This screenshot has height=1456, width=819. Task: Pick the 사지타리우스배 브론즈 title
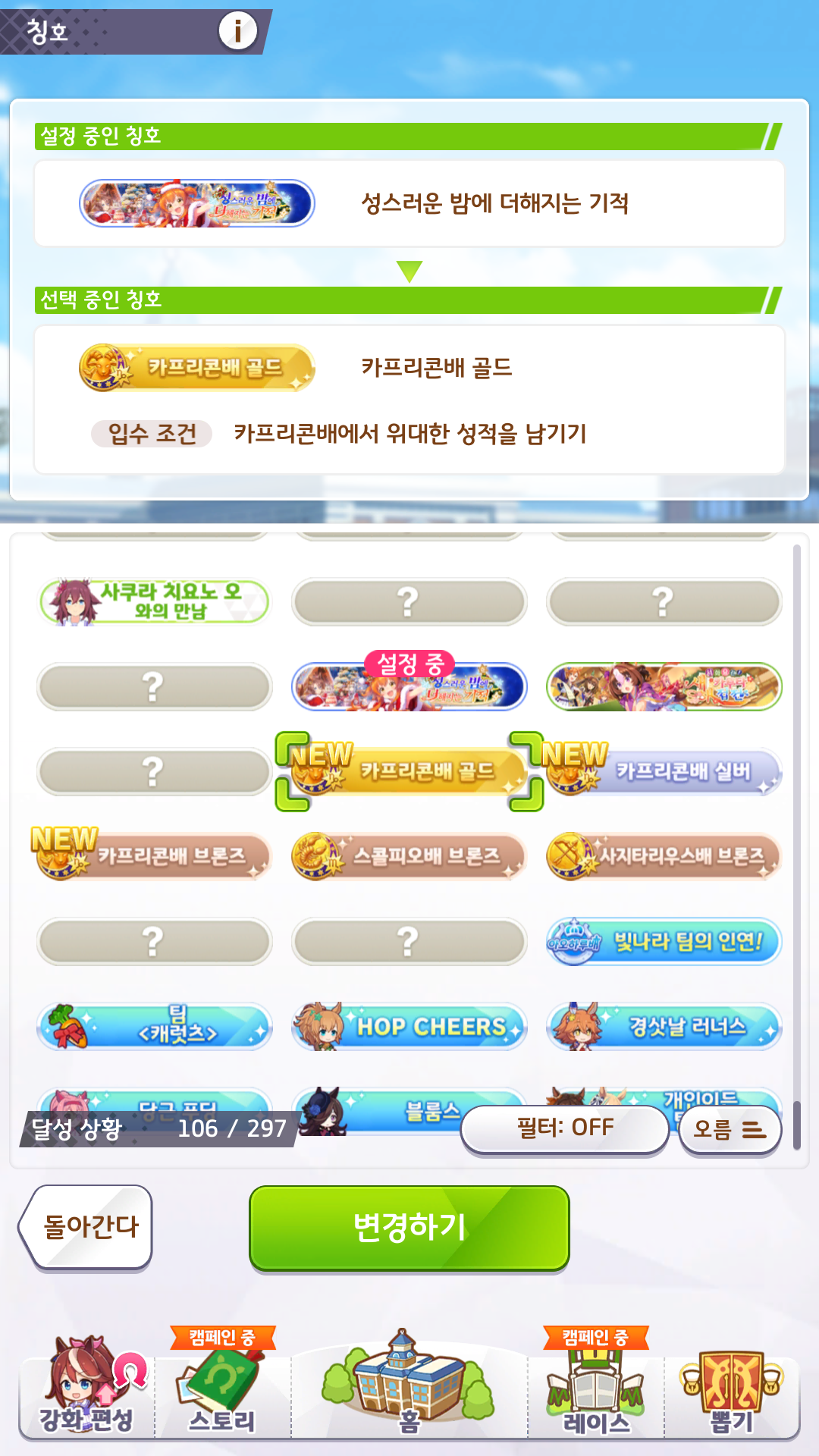(x=664, y=857)
